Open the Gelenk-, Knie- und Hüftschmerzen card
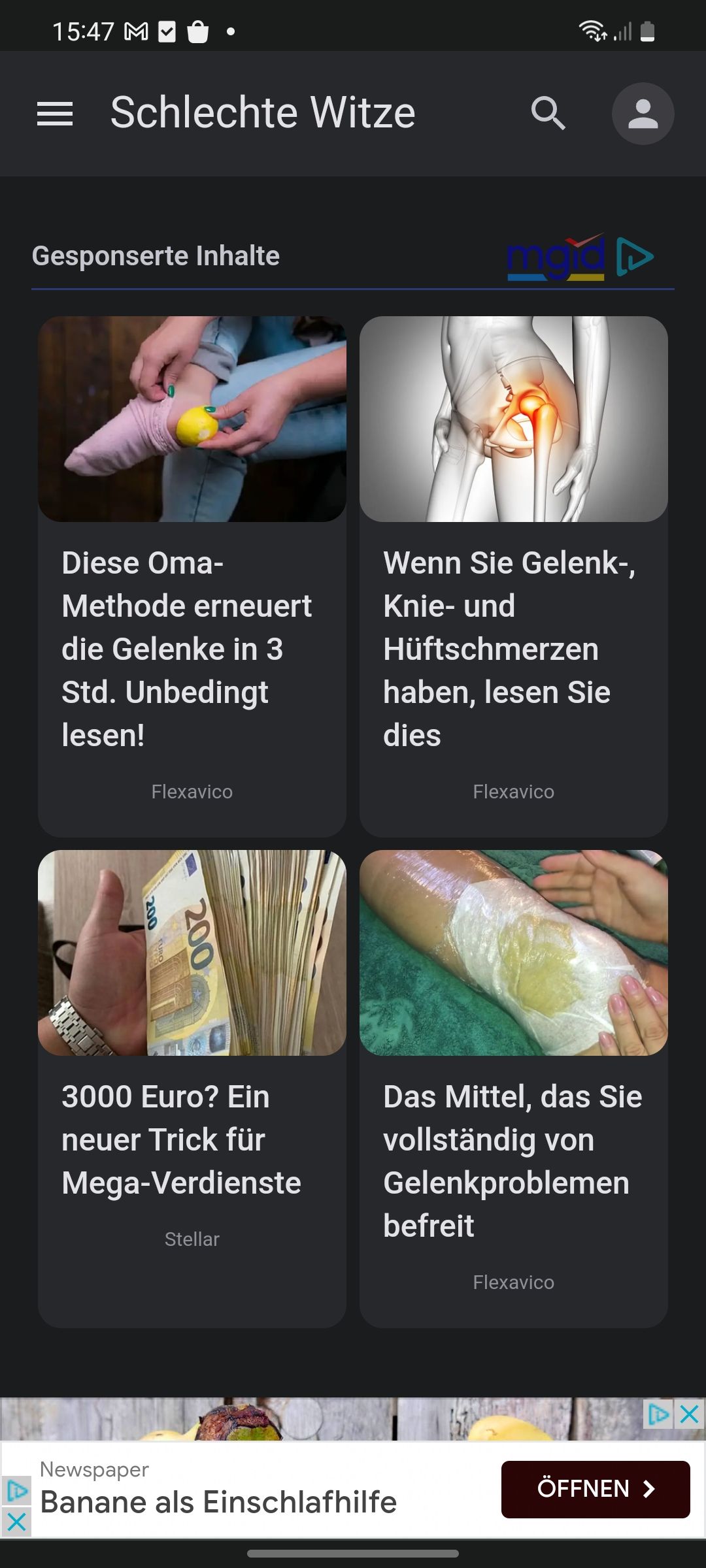706x1568 pixels. point(513,576)
